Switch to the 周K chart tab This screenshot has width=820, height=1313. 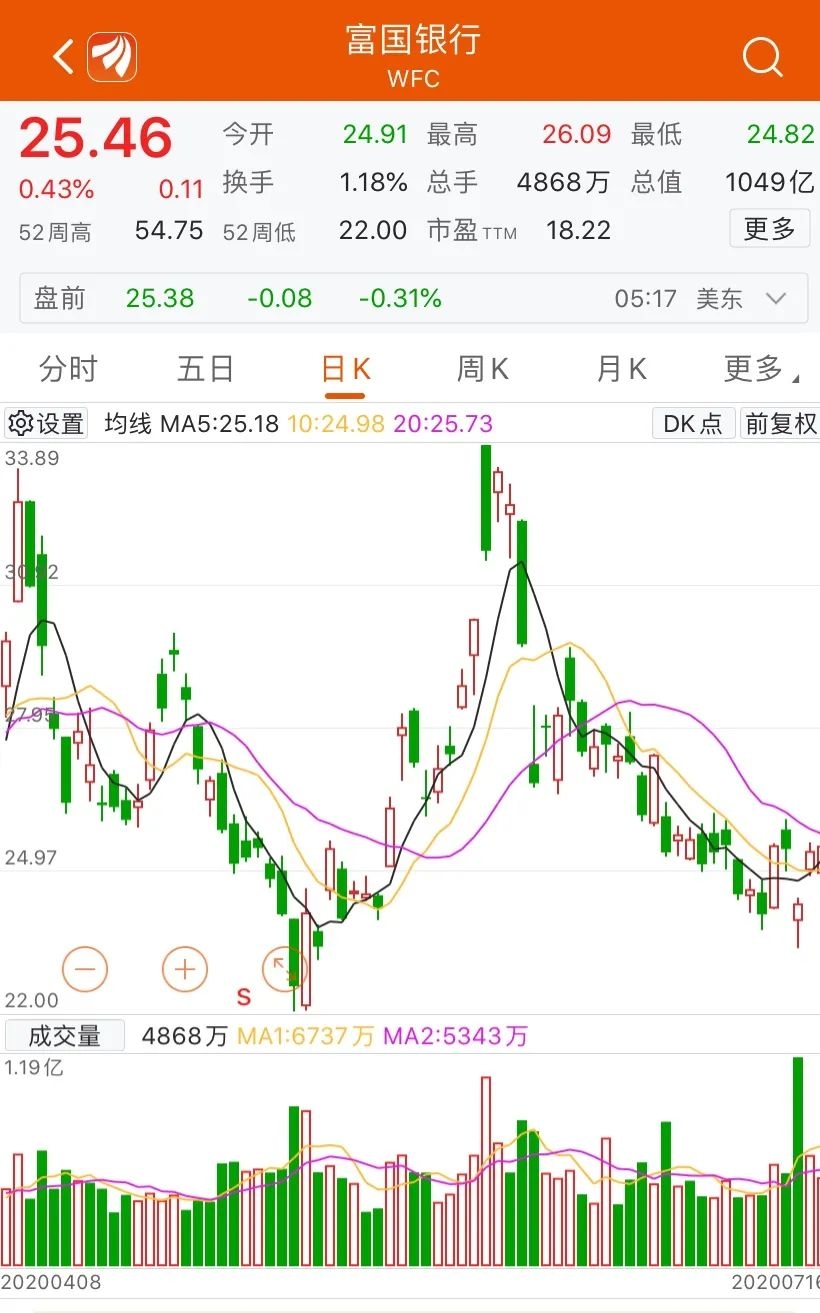tap(483, 369)
